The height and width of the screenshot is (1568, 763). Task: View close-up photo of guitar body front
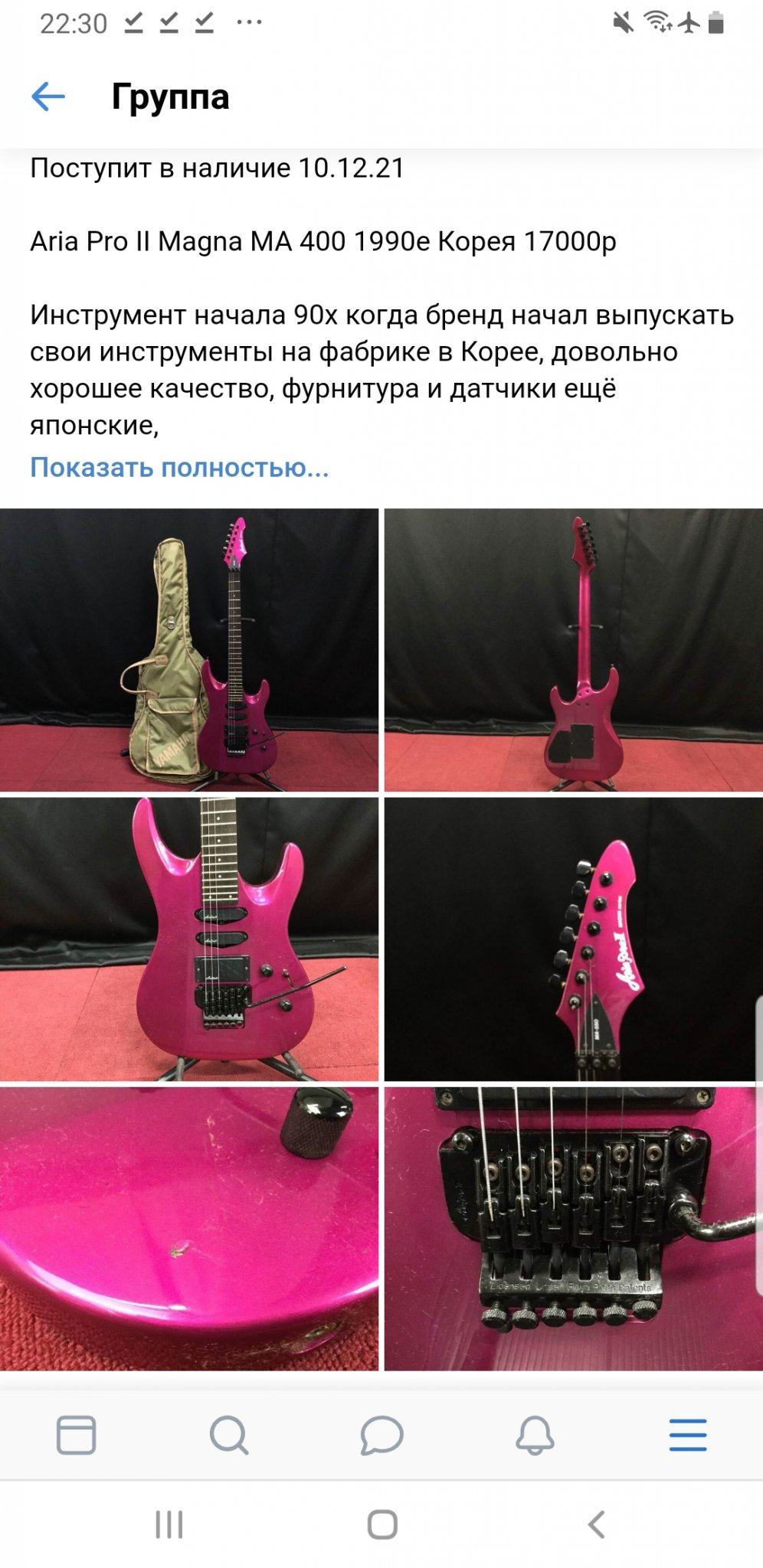(x=188, y=939)
